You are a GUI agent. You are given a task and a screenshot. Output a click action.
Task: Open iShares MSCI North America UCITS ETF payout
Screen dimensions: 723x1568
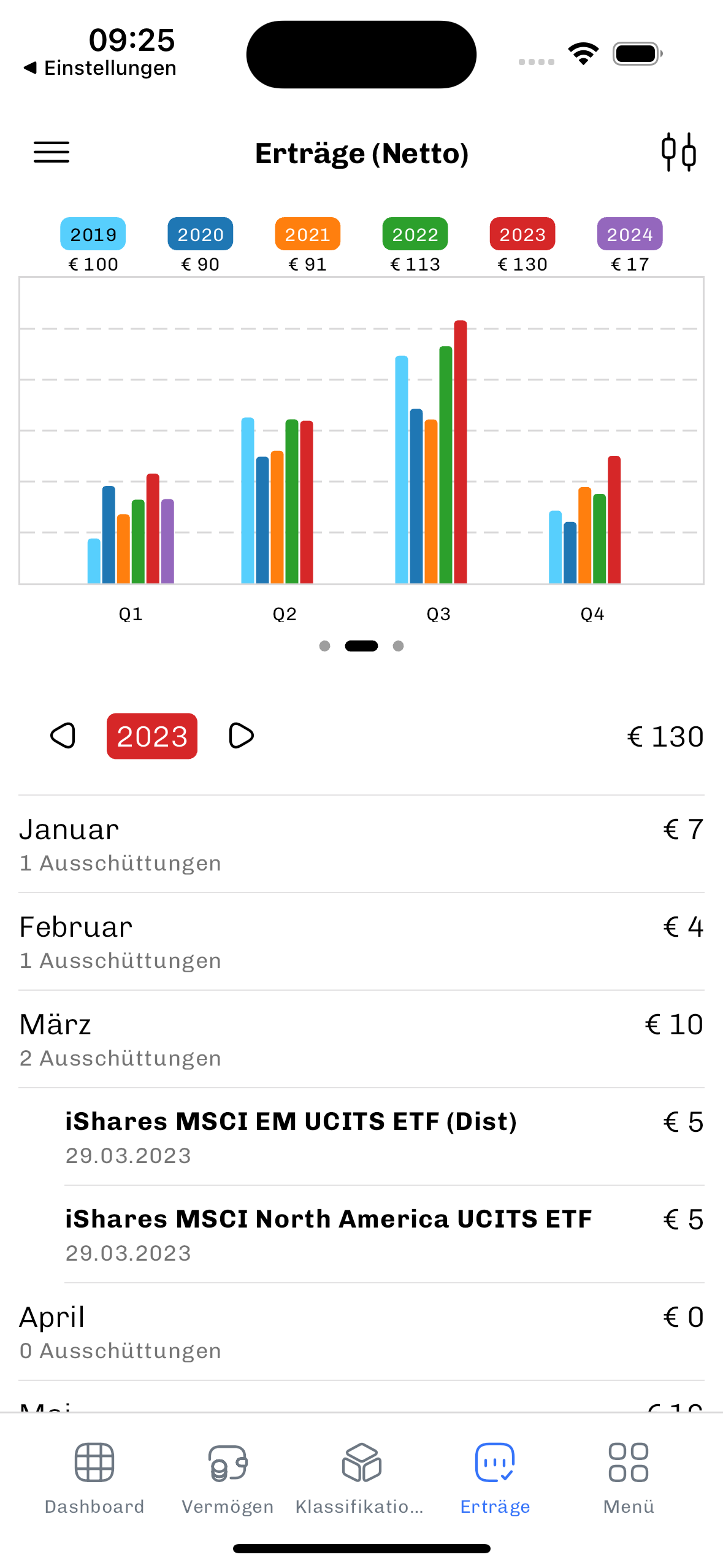[x=384, y=1234]
